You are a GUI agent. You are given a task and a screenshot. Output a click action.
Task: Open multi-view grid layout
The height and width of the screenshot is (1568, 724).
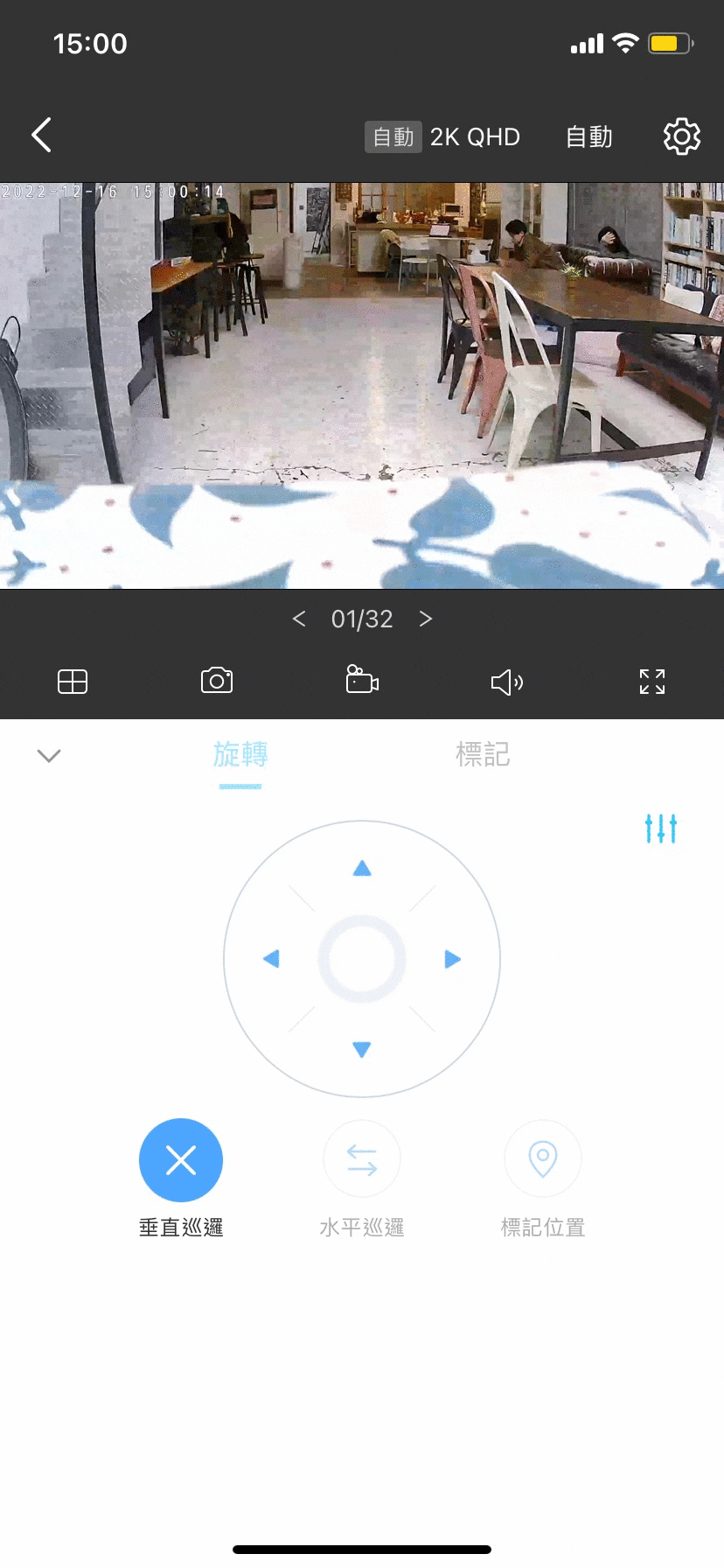coord(73,682)
